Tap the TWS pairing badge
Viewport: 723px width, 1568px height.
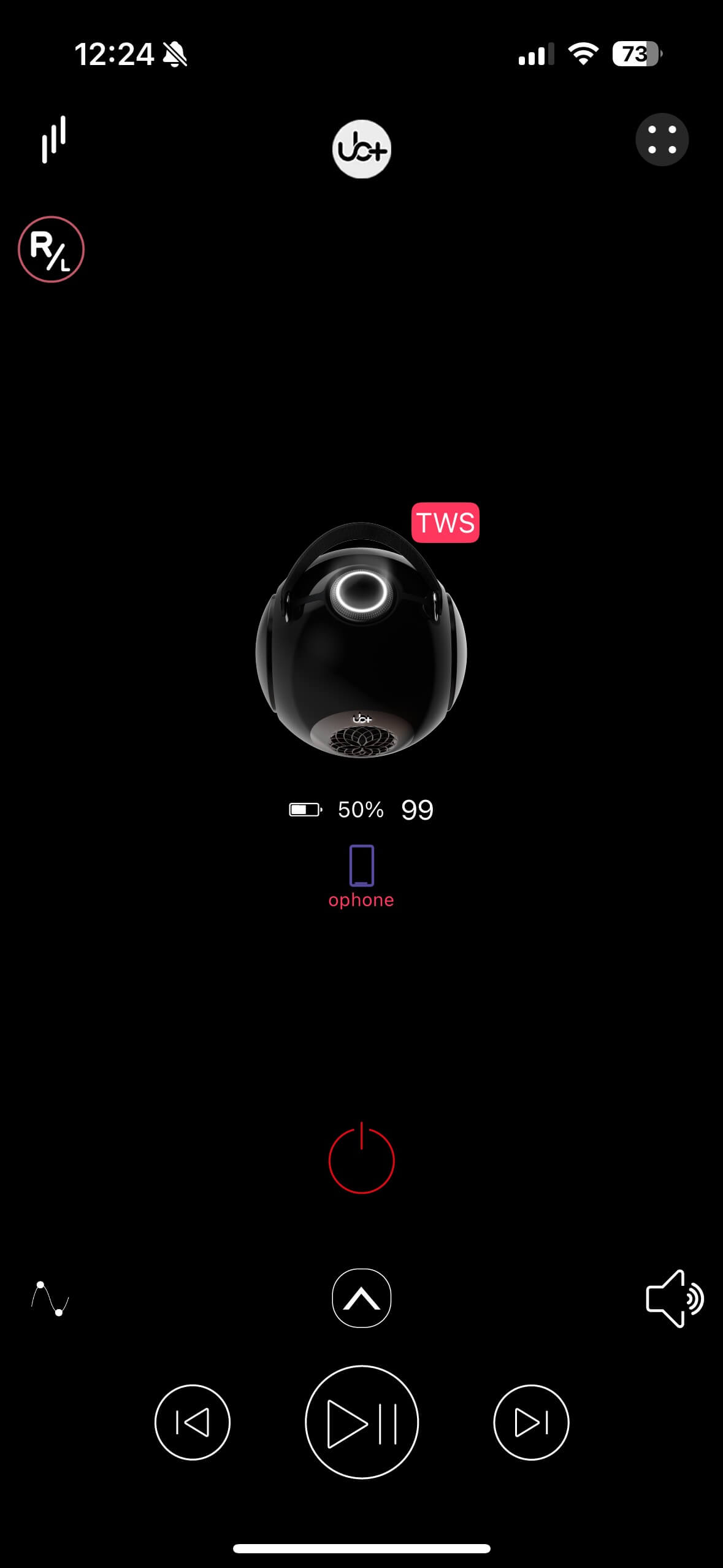[x=445, y=523]
